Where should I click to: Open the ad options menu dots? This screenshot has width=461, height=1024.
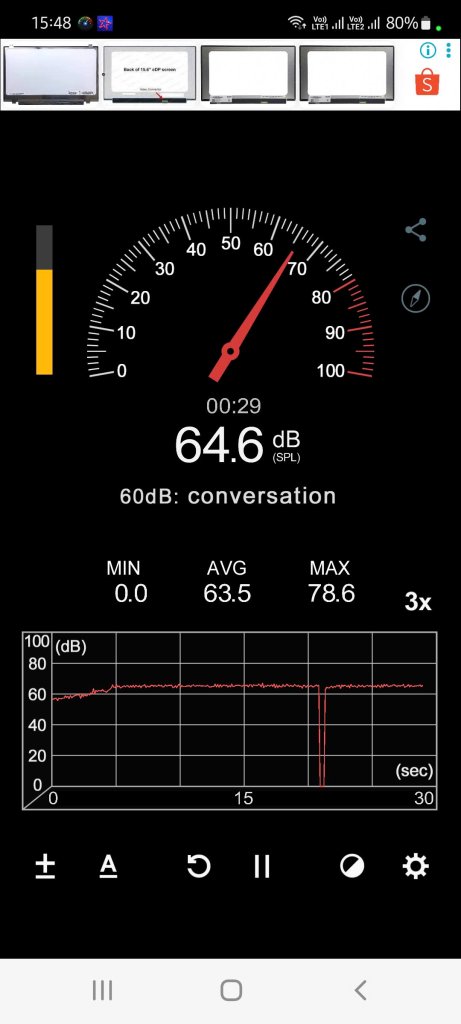[x=449, y=50]
